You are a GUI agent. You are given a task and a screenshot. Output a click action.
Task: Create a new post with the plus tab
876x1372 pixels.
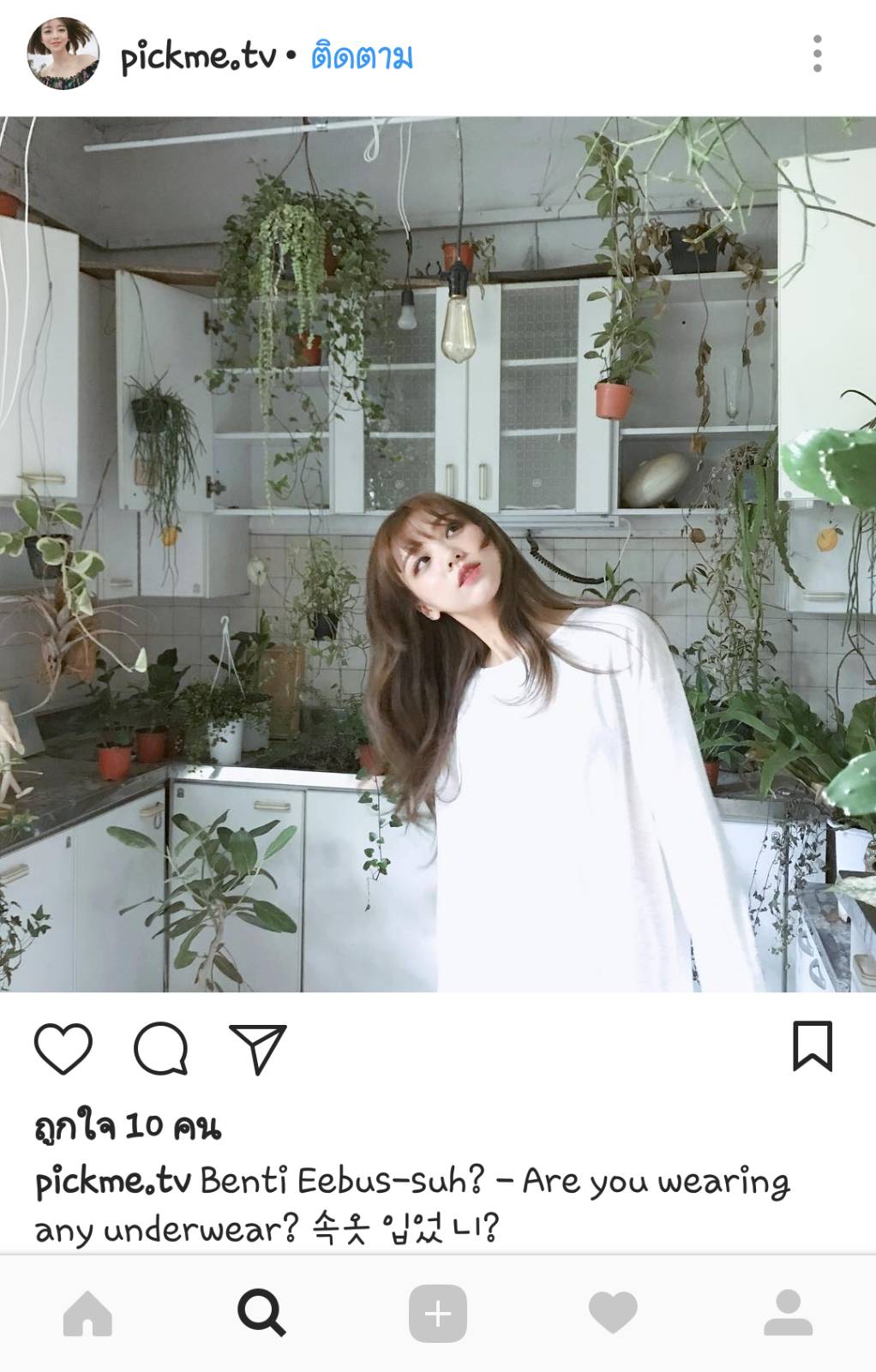click(x=438, y=1314)
